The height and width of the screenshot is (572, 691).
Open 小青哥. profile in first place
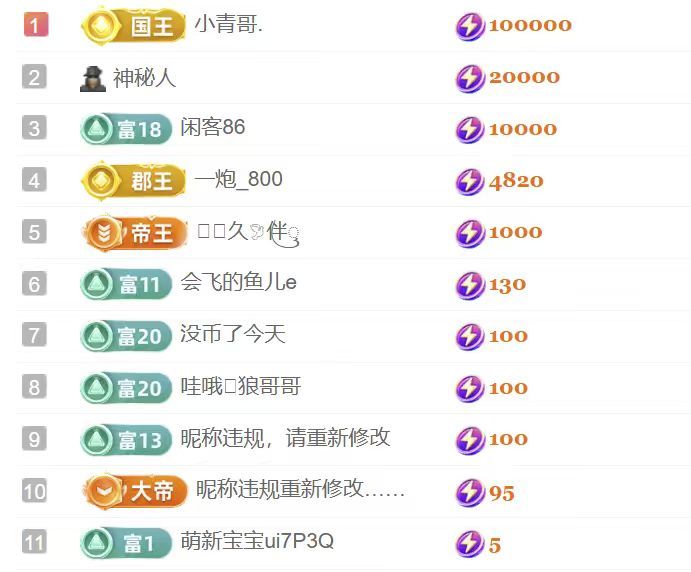pos(228,24)
